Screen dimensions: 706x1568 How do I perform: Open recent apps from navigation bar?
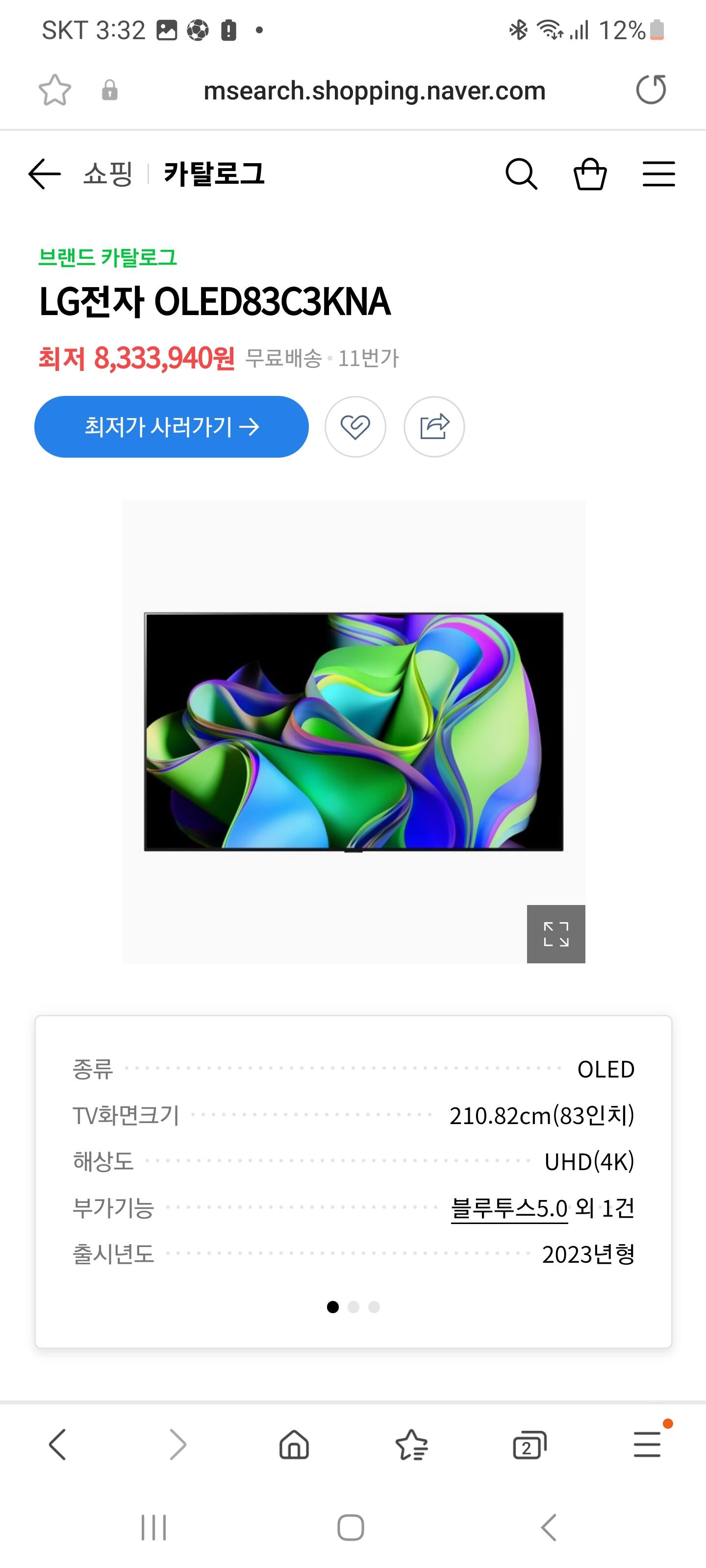tap(153, 1527)
